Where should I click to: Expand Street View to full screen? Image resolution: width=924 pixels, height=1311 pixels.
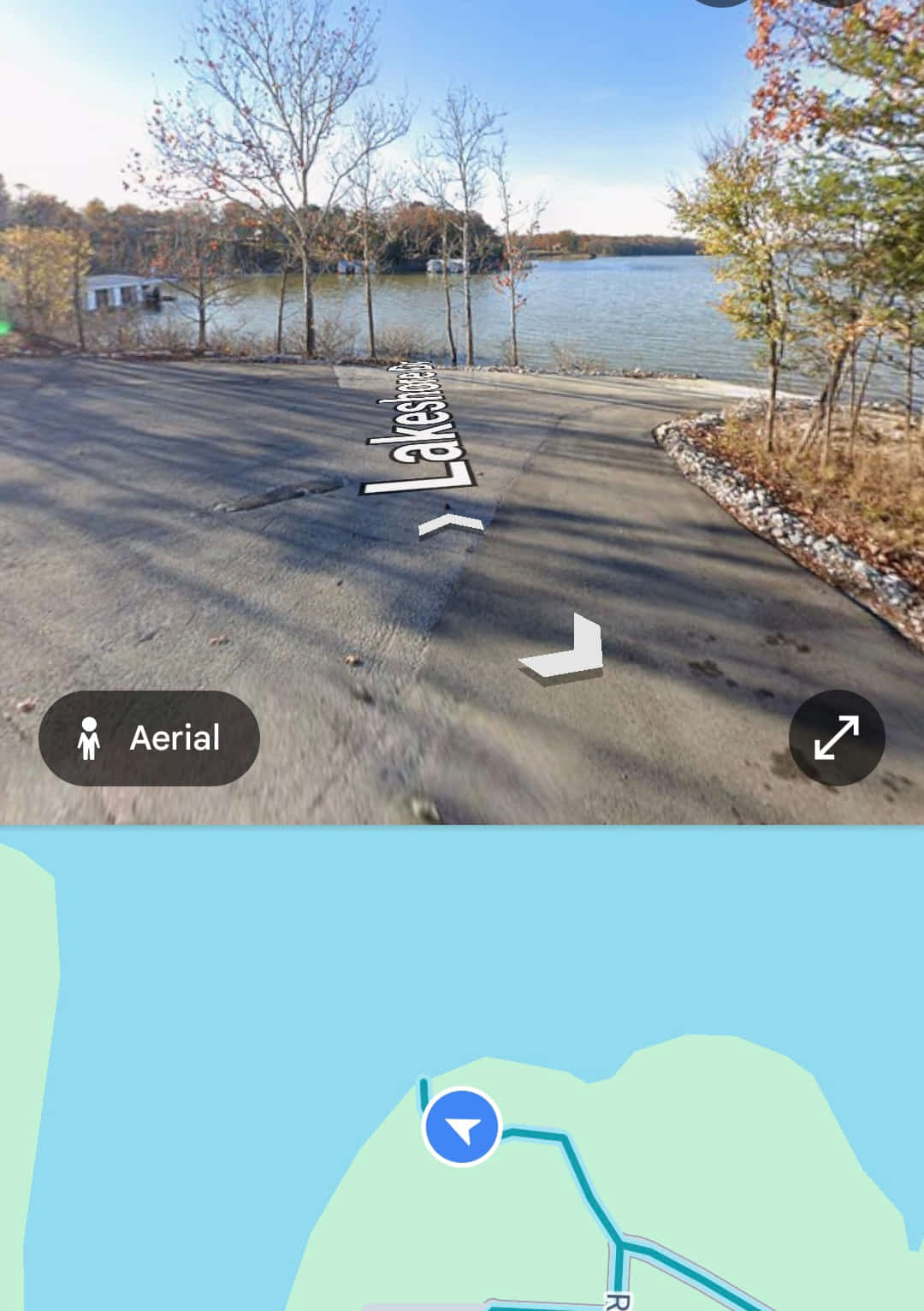click(x=836, y=738)
